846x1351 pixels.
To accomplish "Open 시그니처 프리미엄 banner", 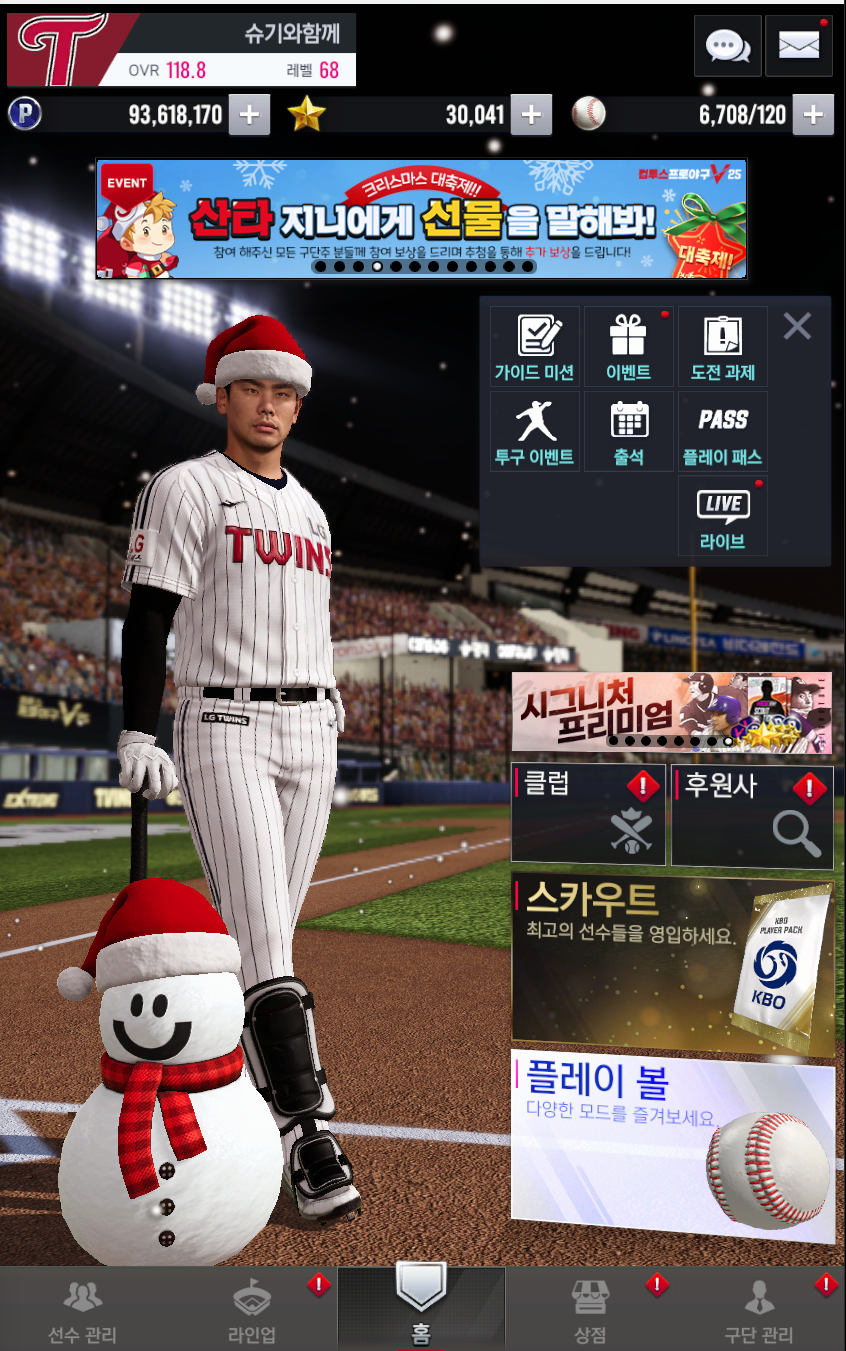I will point(671,711).
